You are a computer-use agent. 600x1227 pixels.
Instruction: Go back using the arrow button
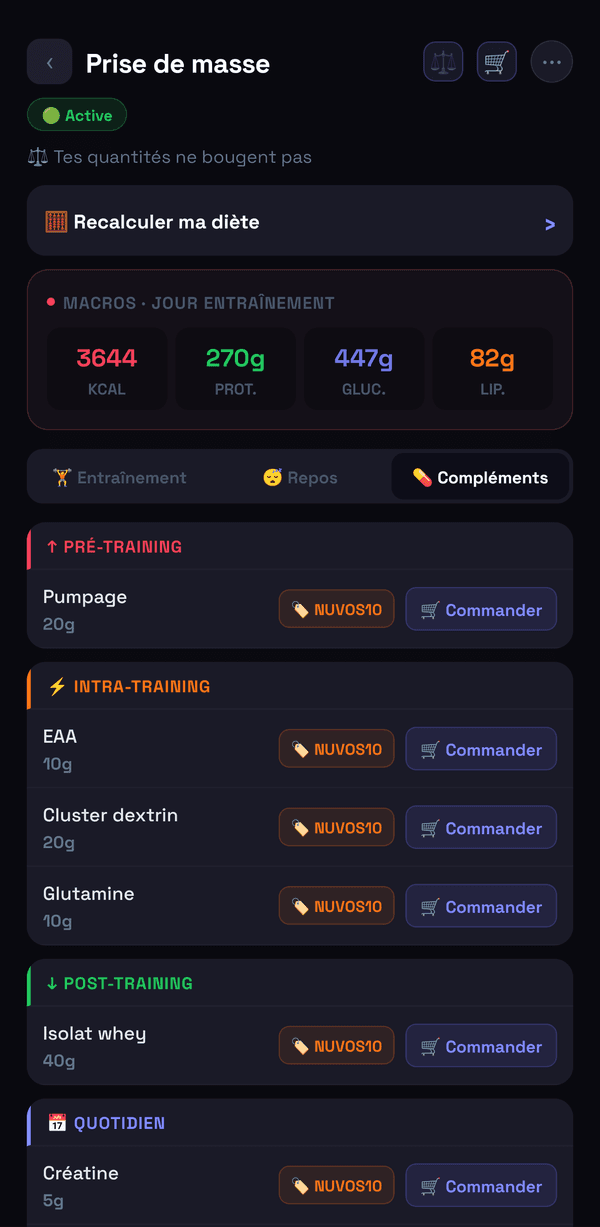click(49, 62)
